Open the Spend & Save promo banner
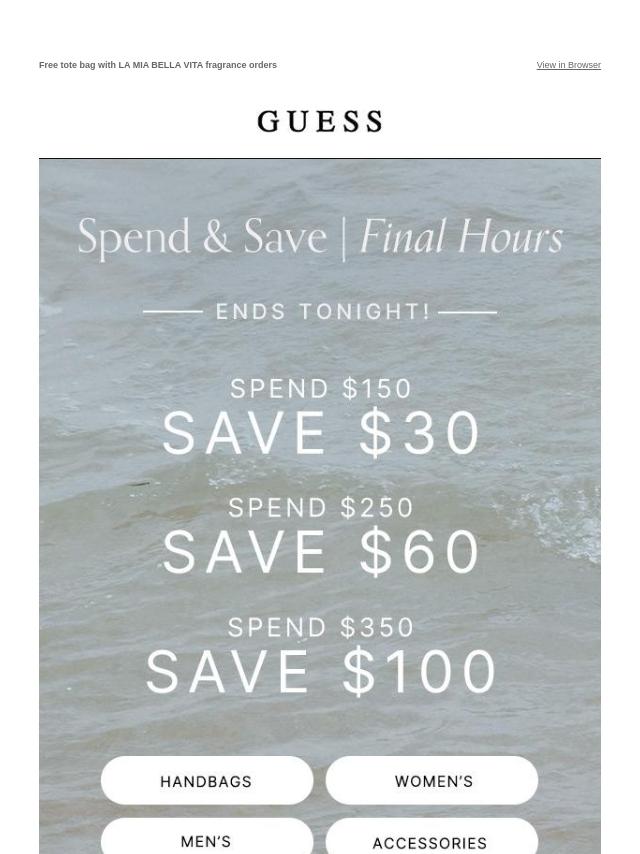 320,450
